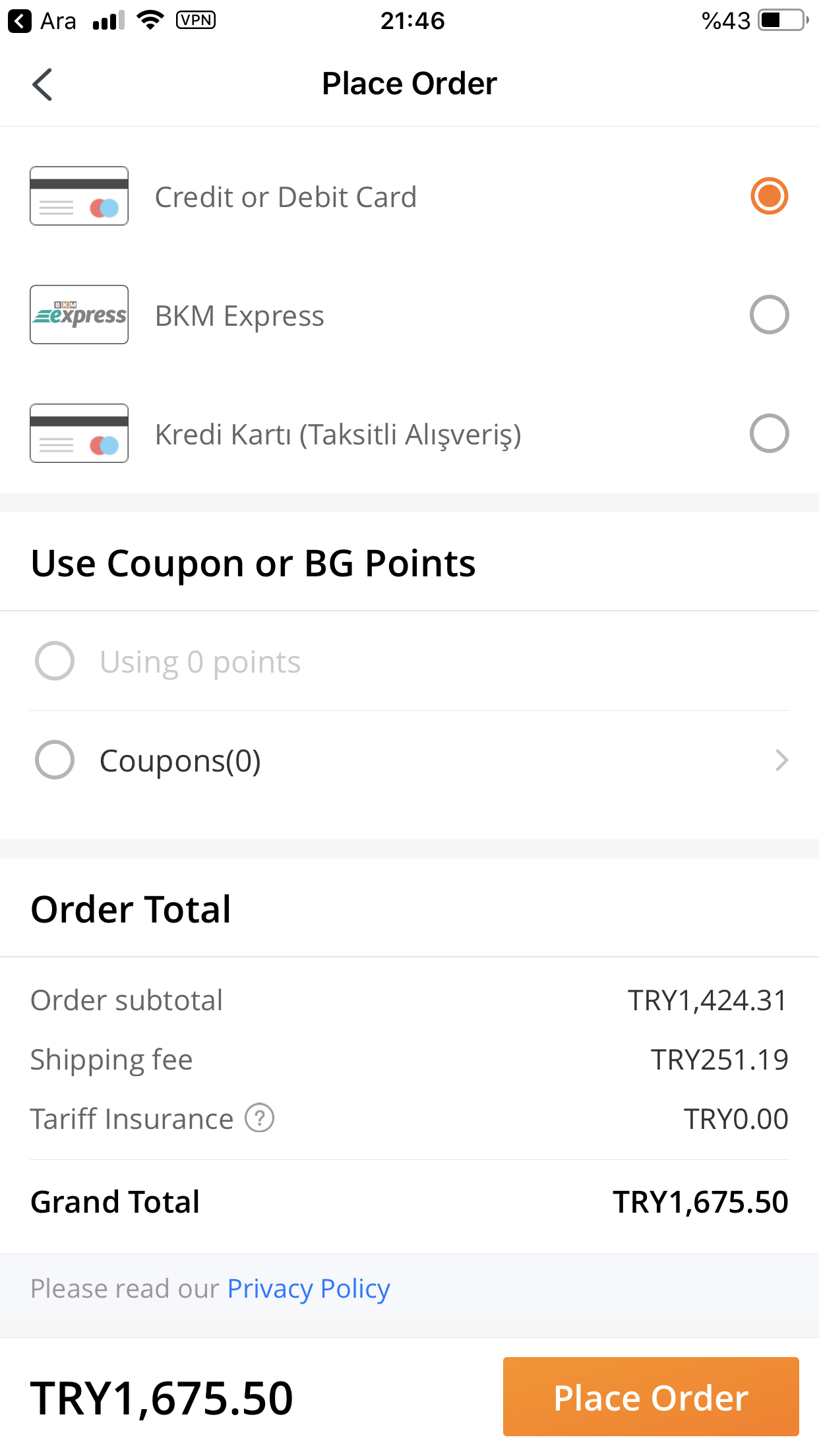Go back from Place Order screen
This screenshot has height=1456, width=819.
(x=42, y=84)
